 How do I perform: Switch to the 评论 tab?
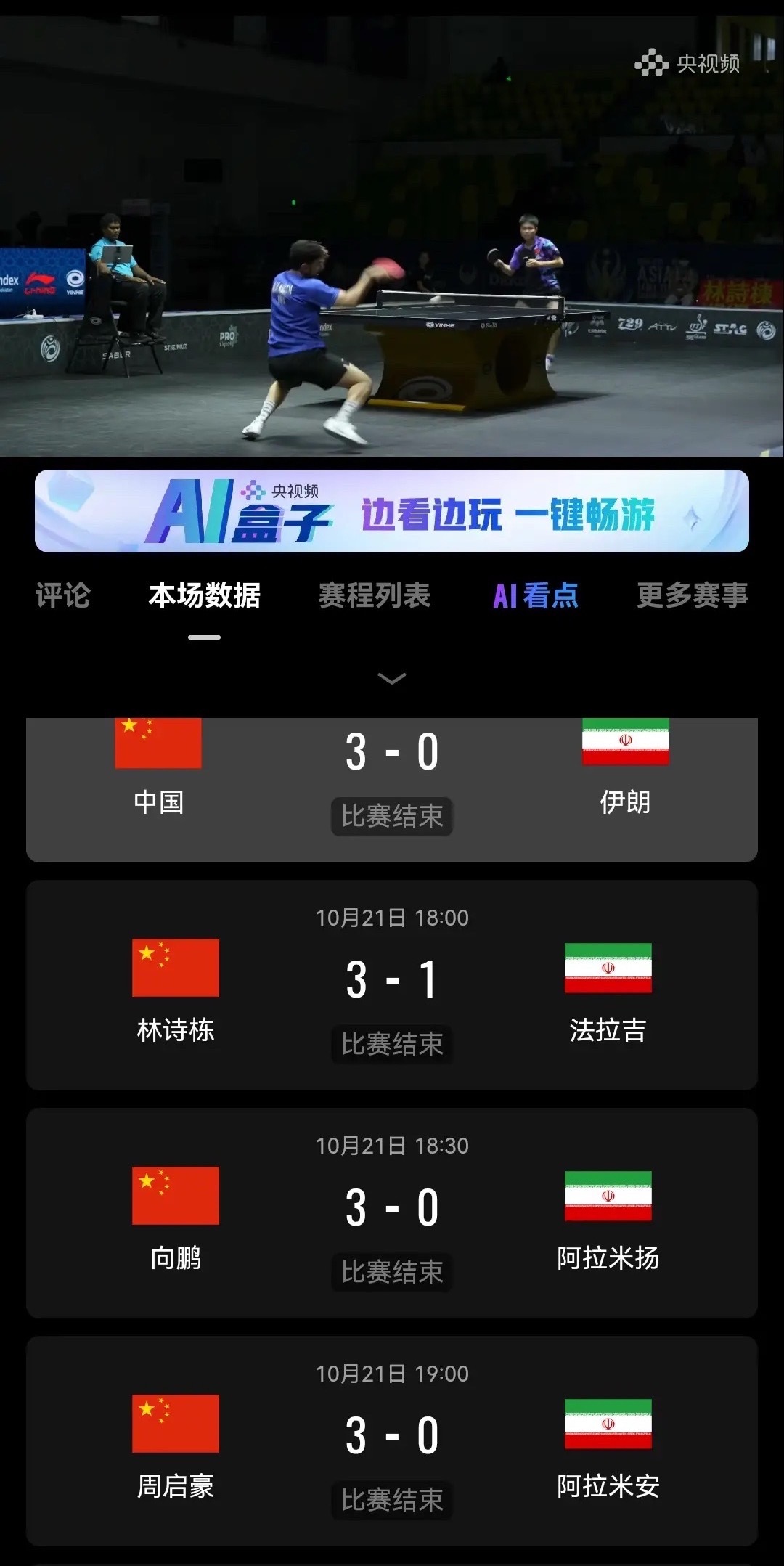click(x=63, y=595)
